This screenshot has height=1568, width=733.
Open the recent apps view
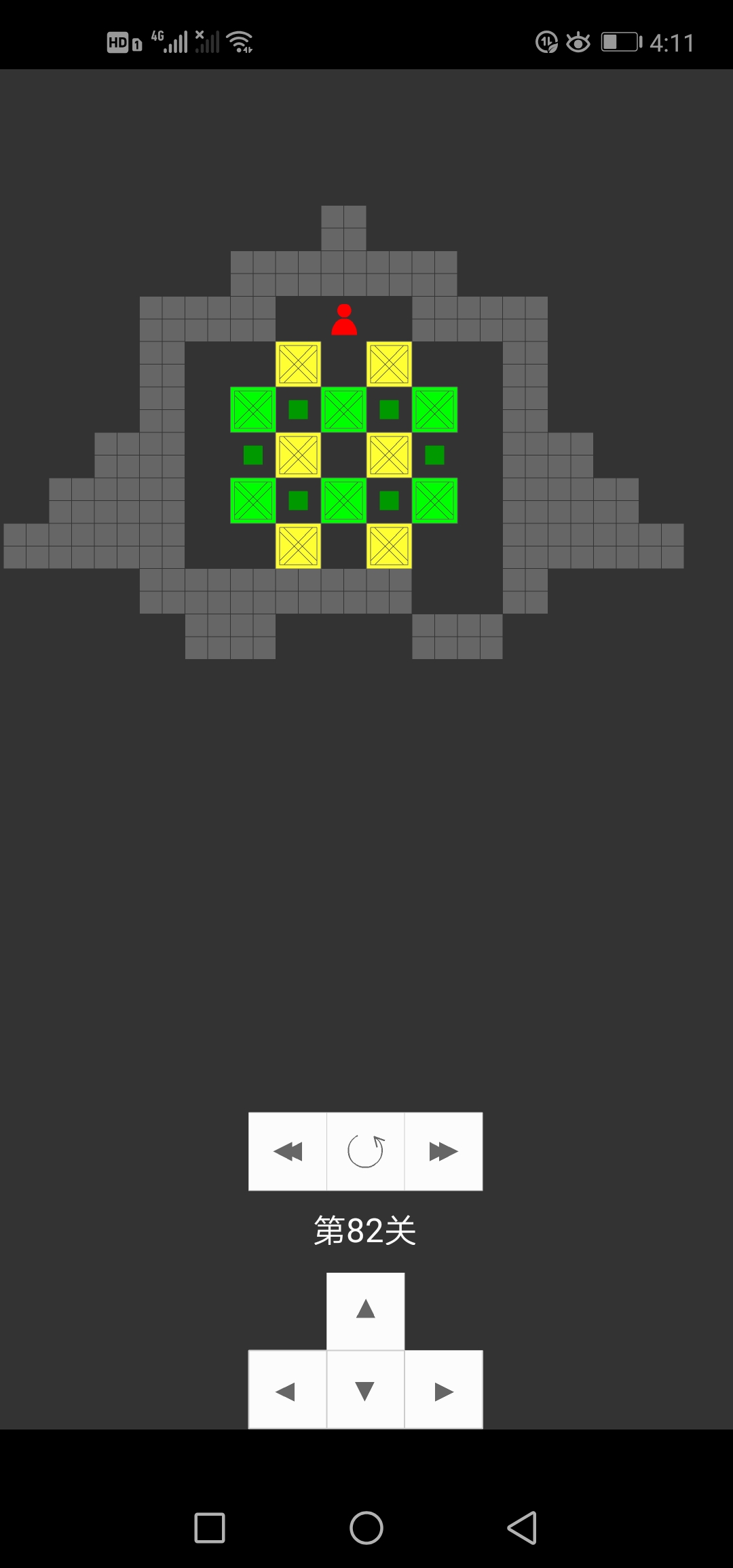(x=210, y=1528)
